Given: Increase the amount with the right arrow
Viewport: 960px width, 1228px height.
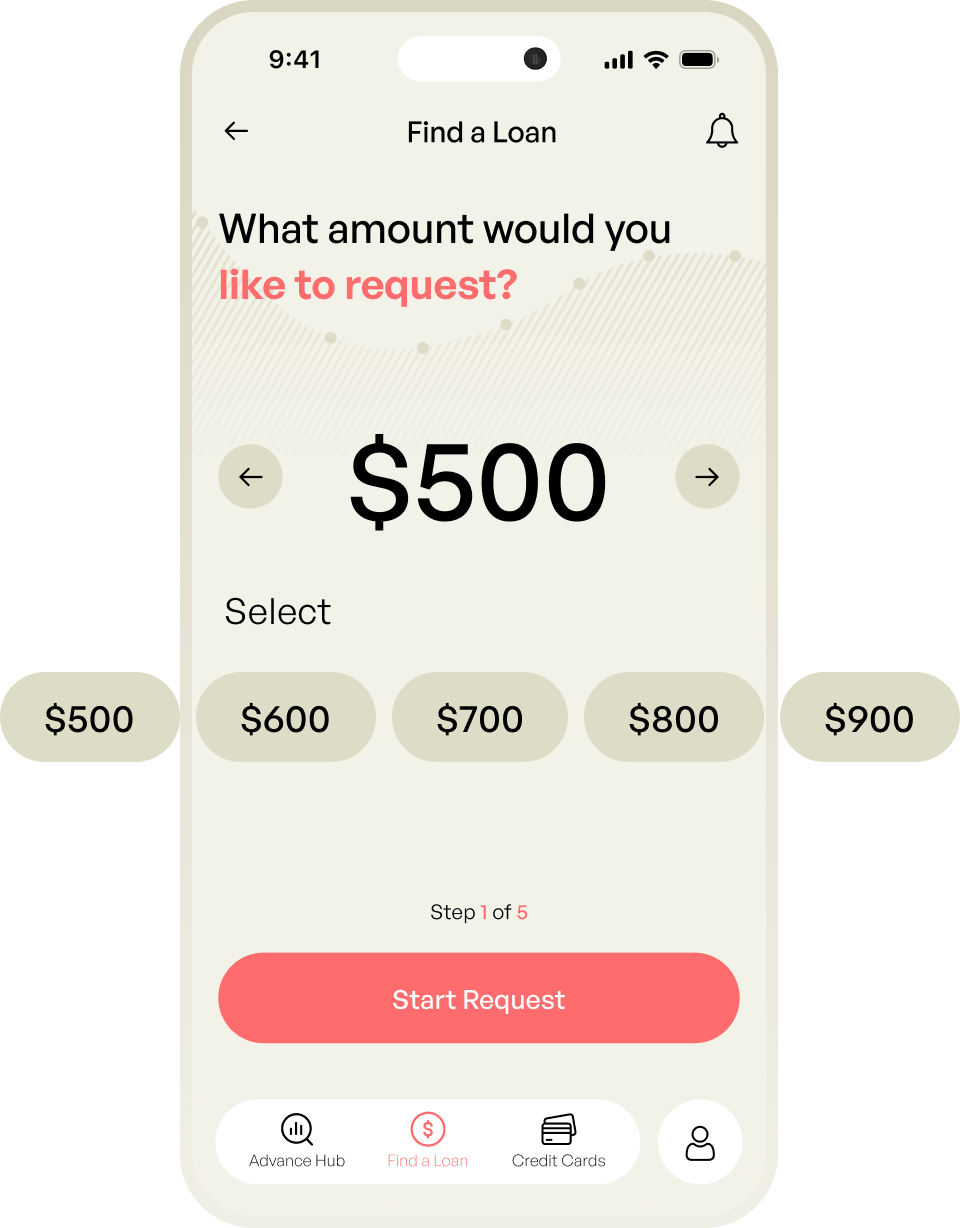Looking at the screenshot, I should point(707,477).
